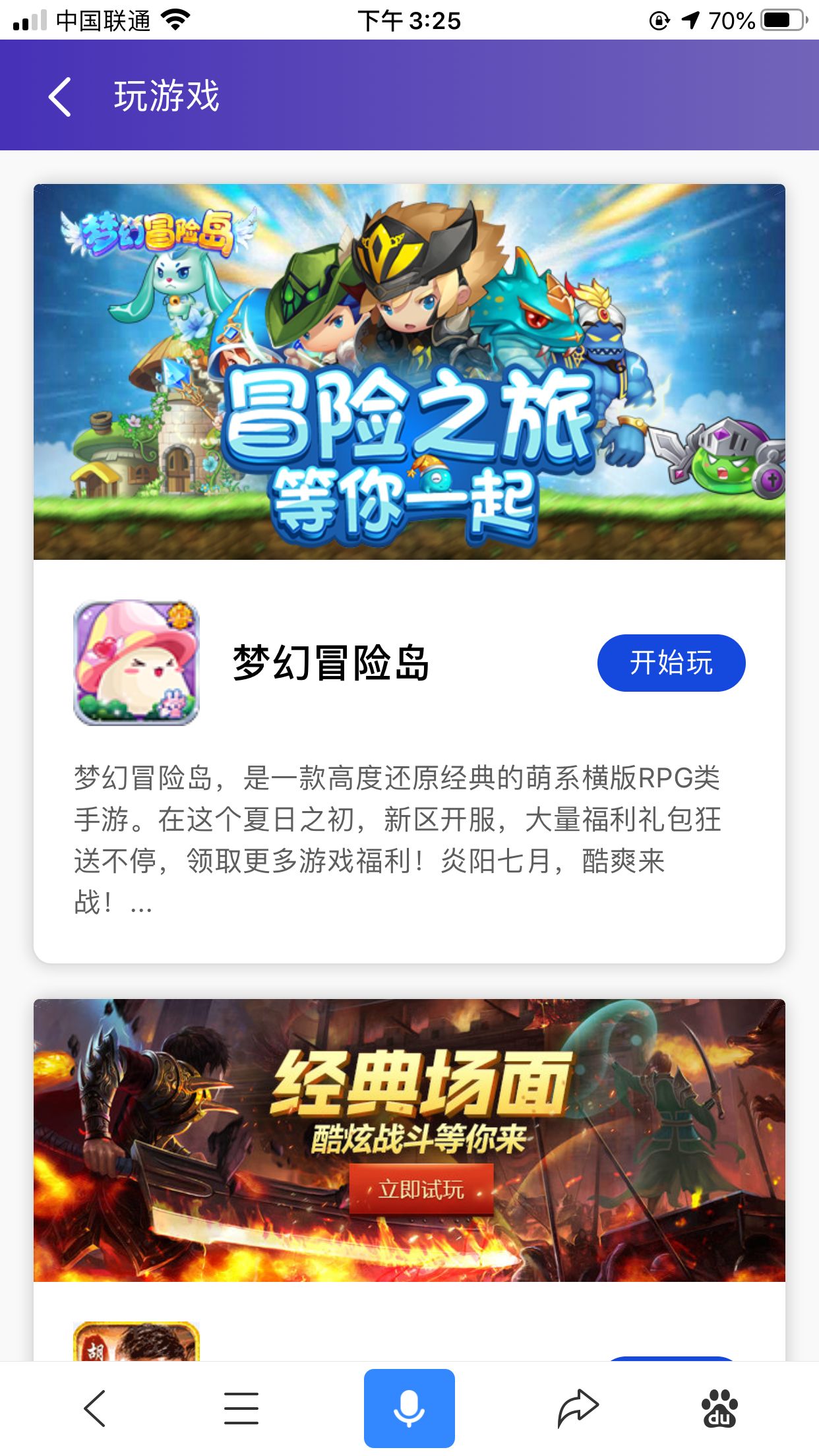This screenshot has height=1456, width=819.
Task: Open the bottom toolbar menu
Action: tap(241, 1408)
